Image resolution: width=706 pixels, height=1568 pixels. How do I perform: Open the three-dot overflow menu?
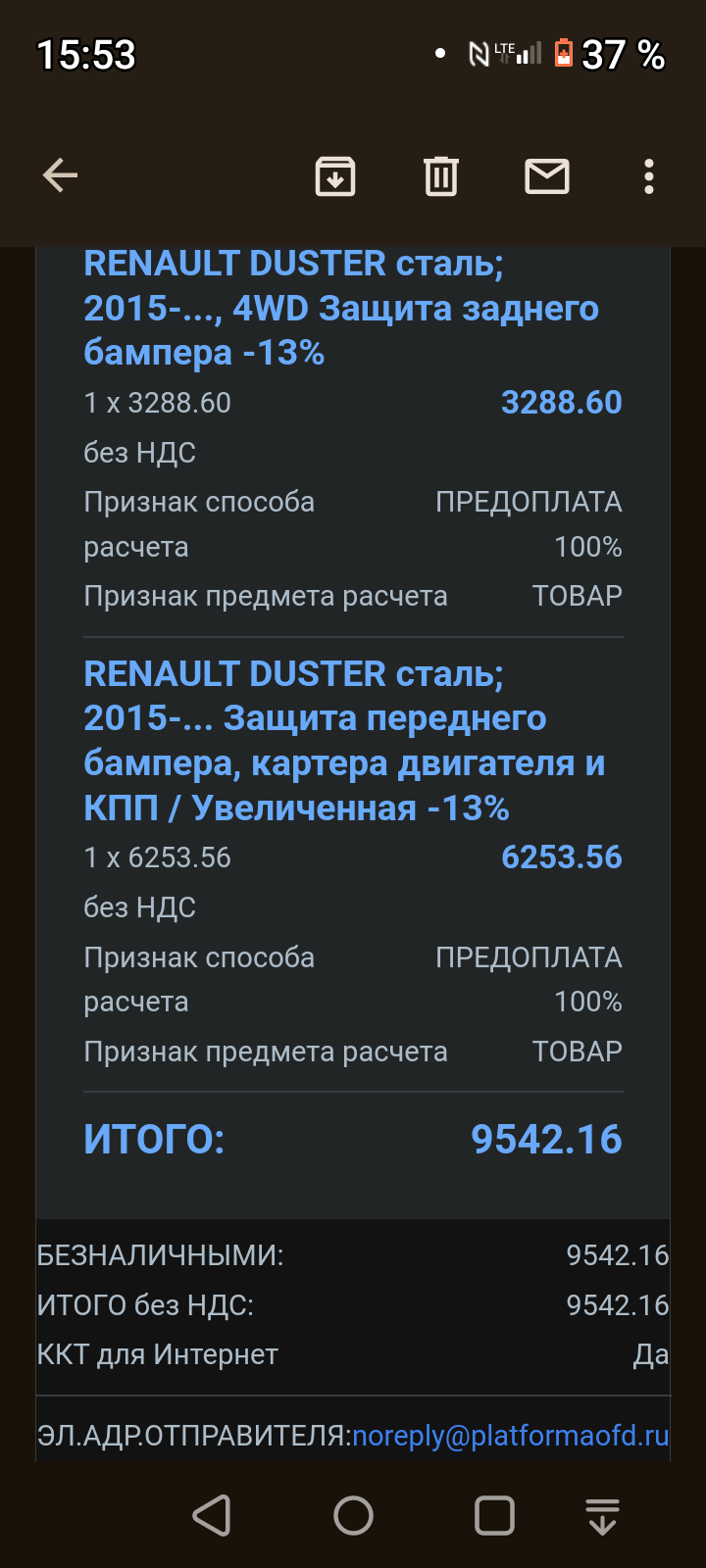point(648,176)
